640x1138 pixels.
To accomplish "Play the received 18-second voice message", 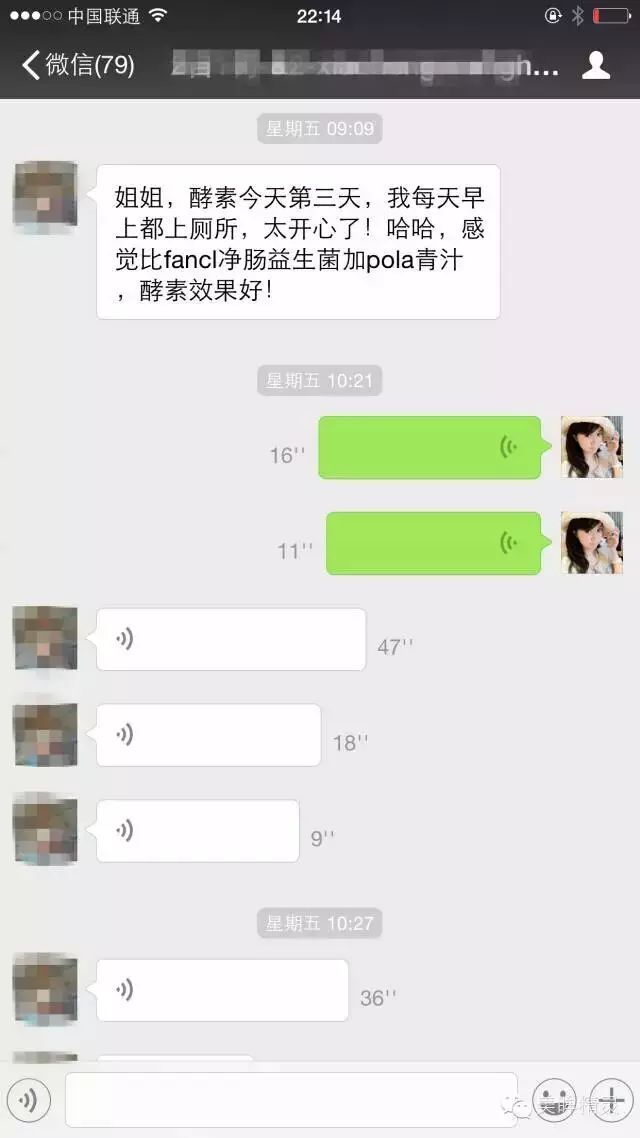I will pos(208,735).
